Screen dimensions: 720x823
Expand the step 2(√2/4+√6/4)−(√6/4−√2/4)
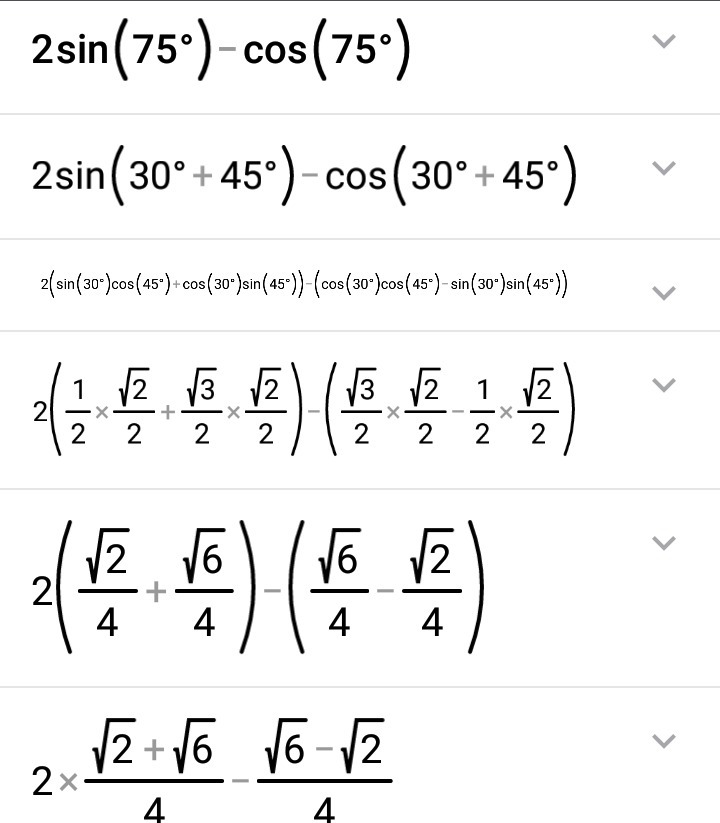[663, 542]
